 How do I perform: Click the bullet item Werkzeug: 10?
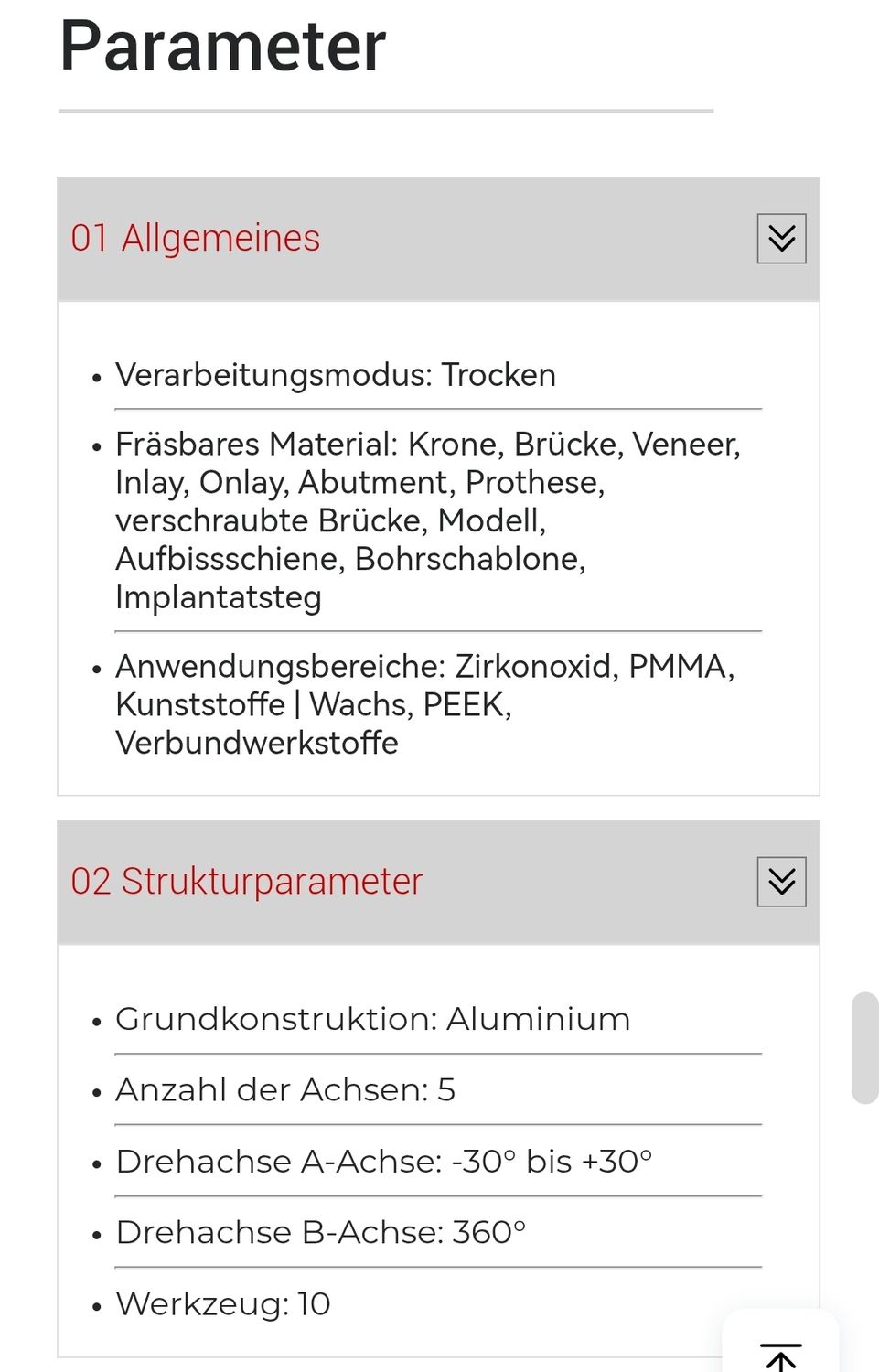[222, 1303]
